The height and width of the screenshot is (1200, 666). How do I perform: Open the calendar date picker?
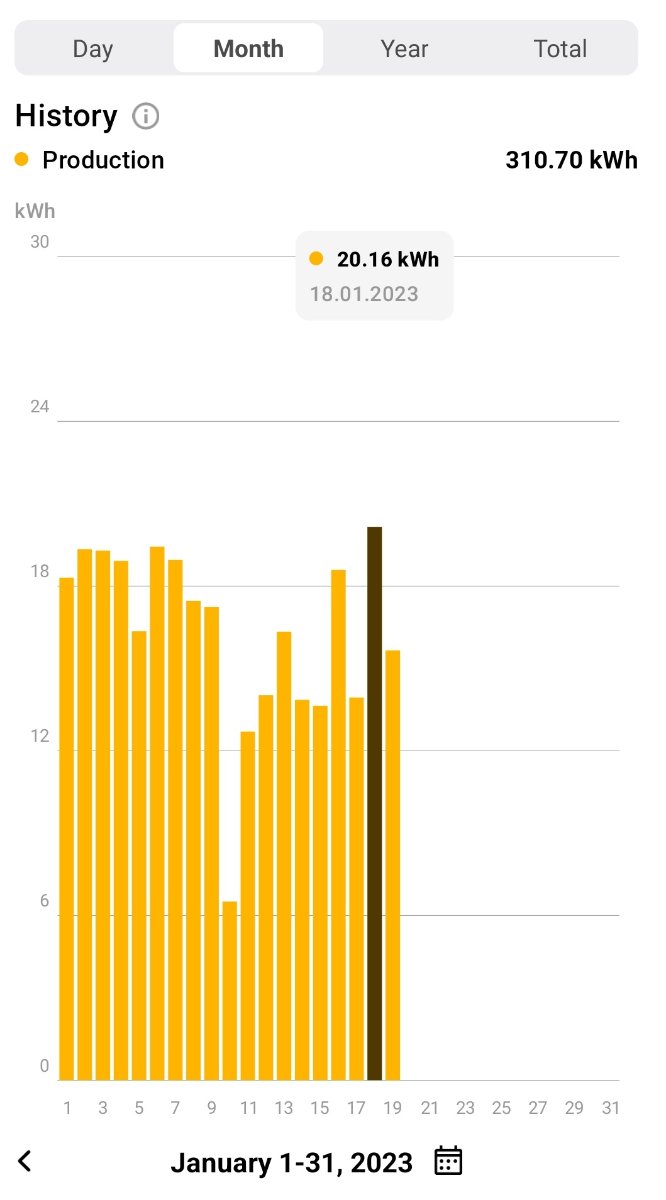click(448, 1161)
